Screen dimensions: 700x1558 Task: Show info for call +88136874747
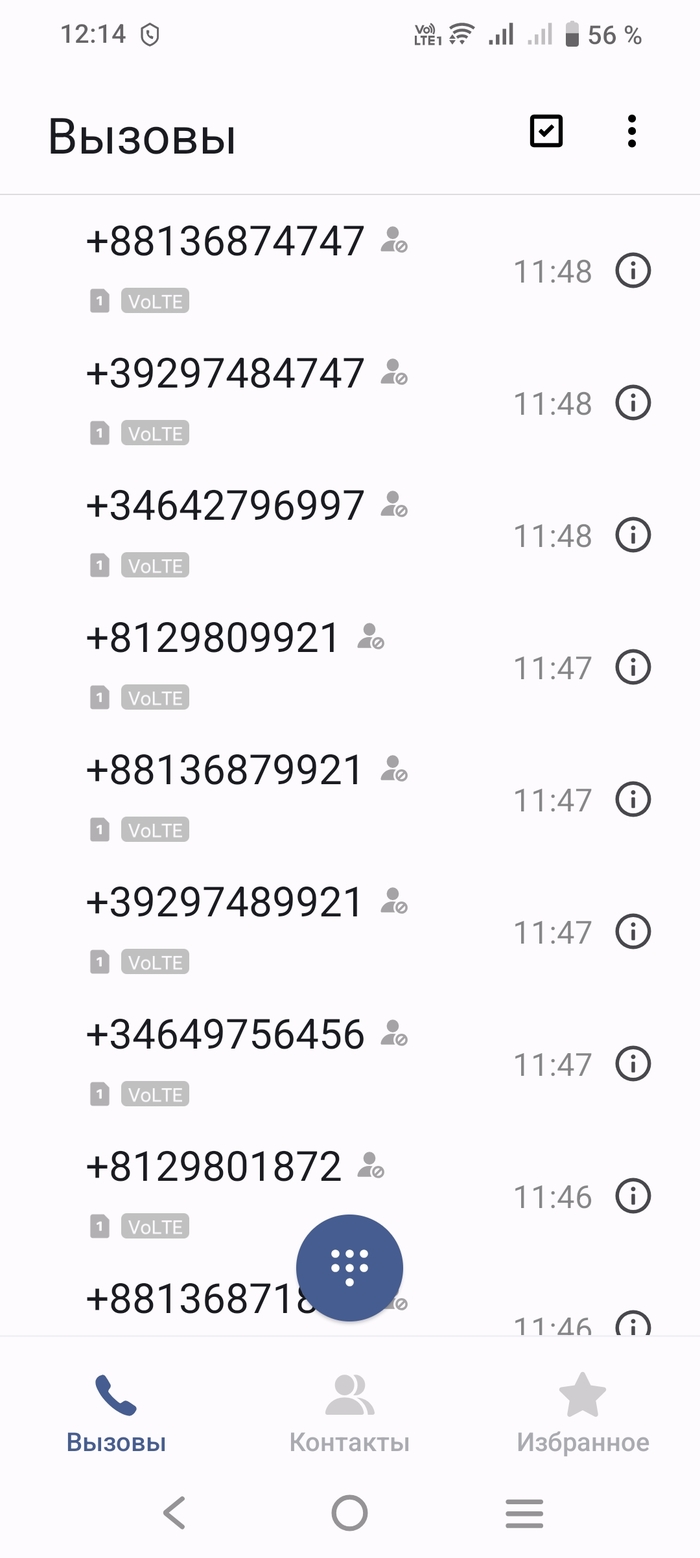point(632,271)
